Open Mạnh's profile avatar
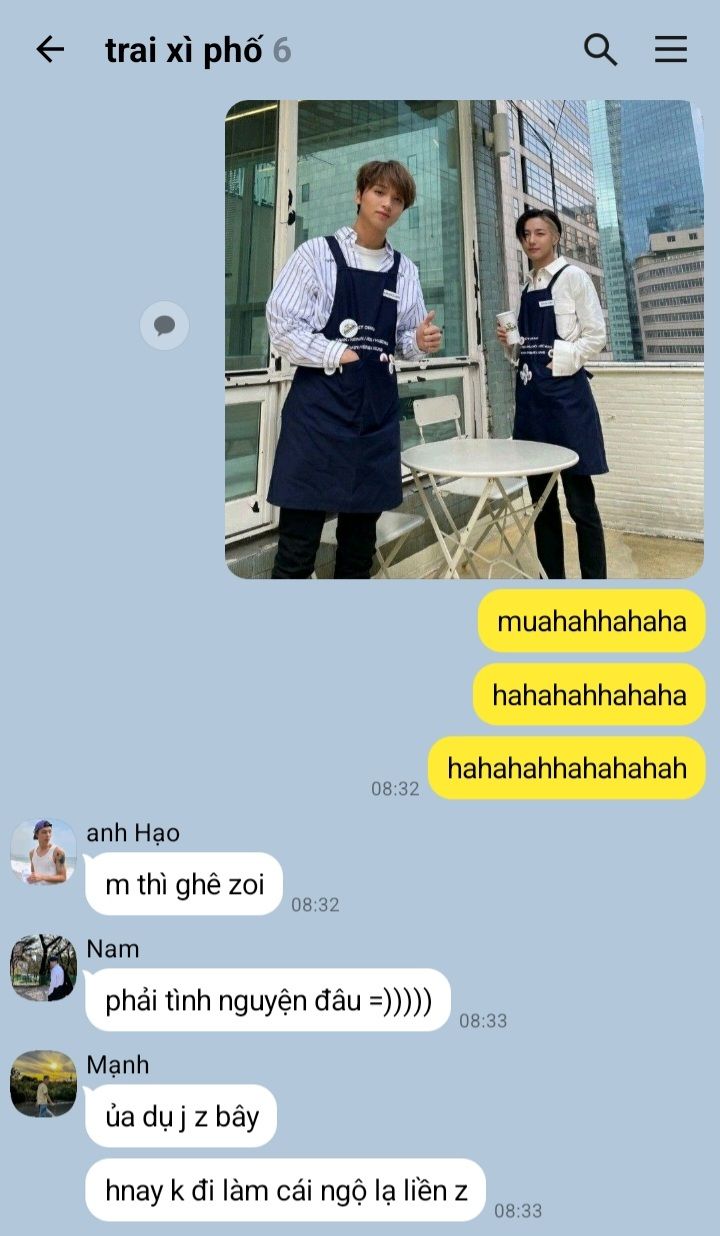This screenshot has width=720, height=1236. coord(43,1084)
